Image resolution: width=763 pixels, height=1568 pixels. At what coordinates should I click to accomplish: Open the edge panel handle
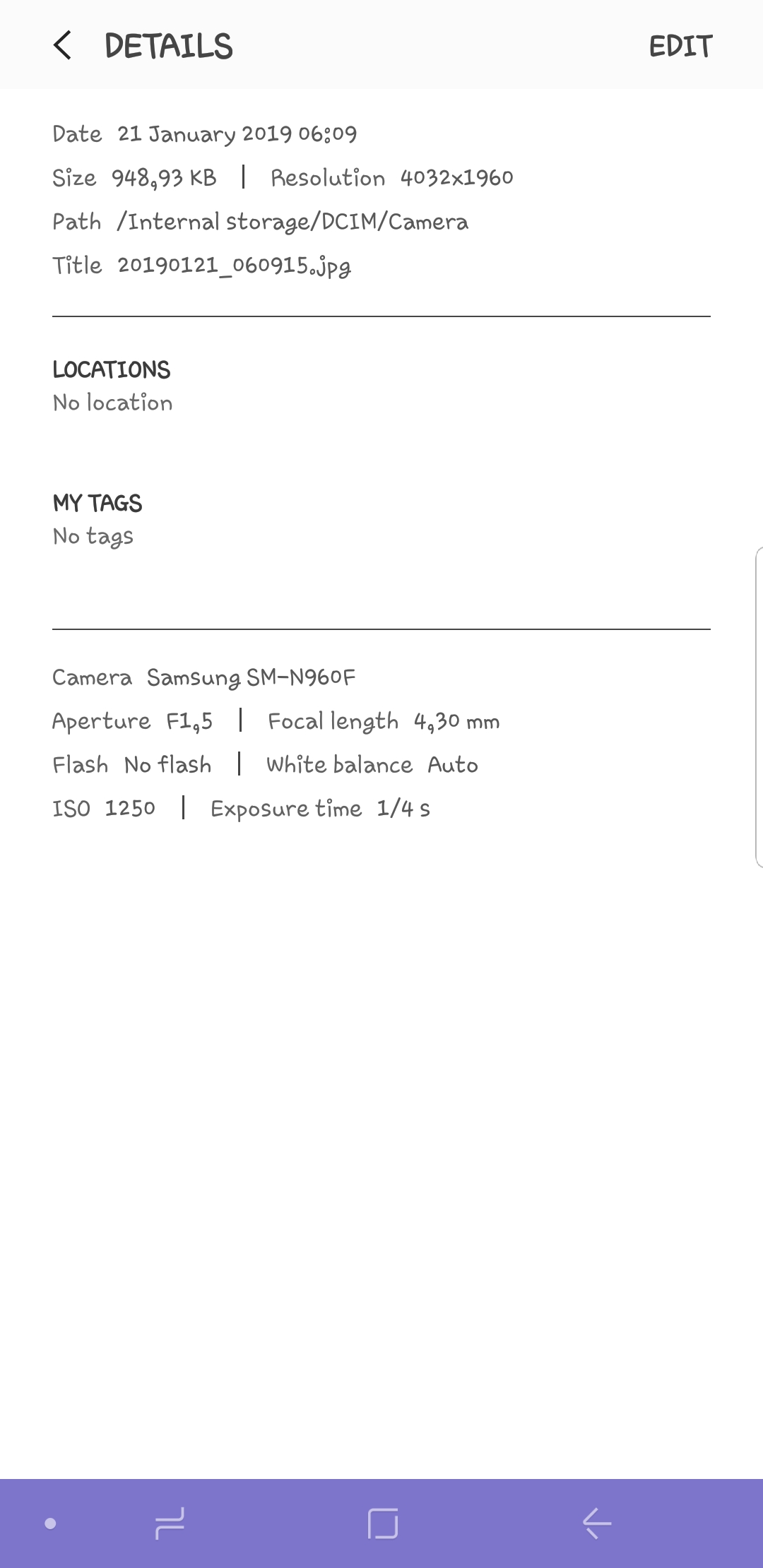pyautogui.click(x=758, y=707)
